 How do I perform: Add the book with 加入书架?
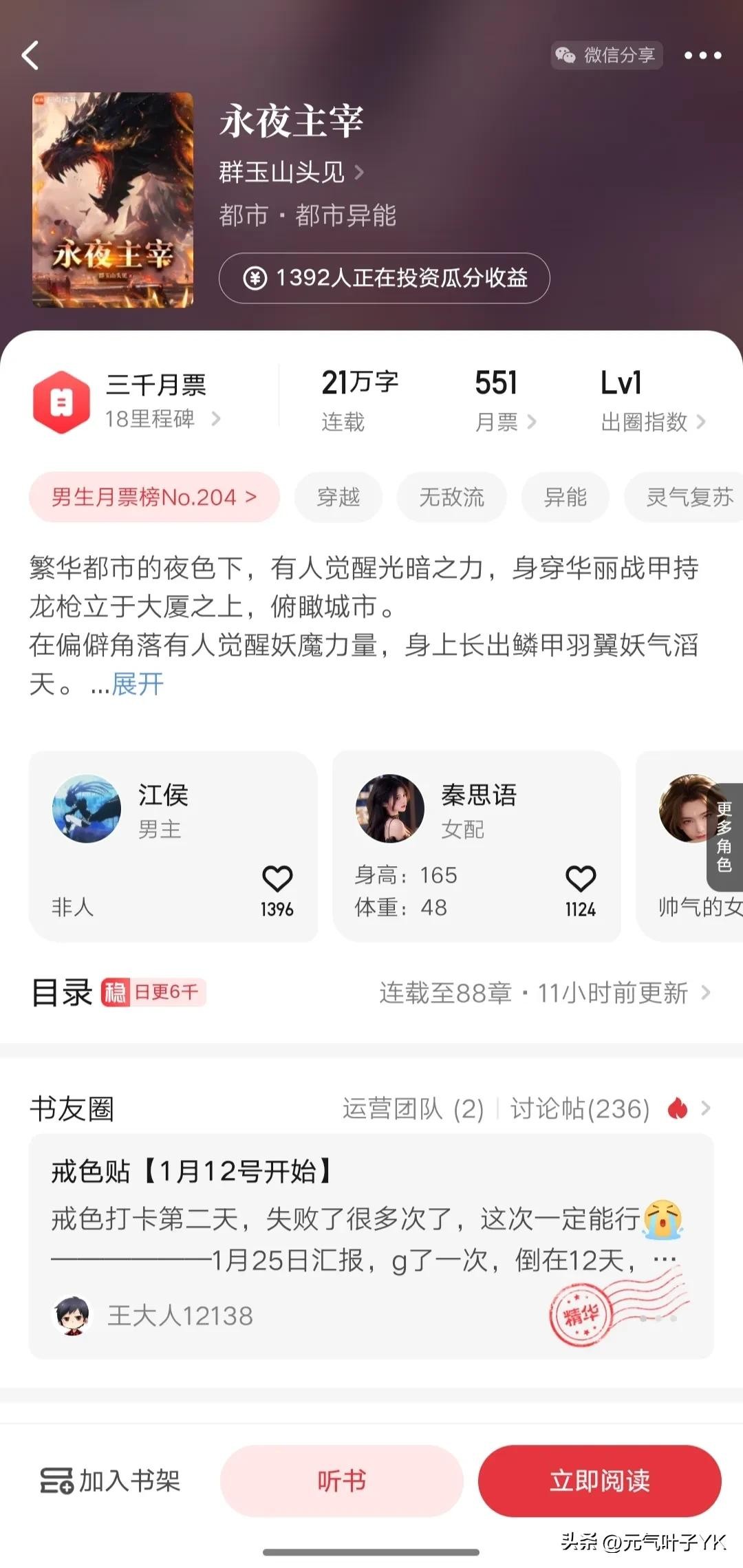(x=111, y=1481)
